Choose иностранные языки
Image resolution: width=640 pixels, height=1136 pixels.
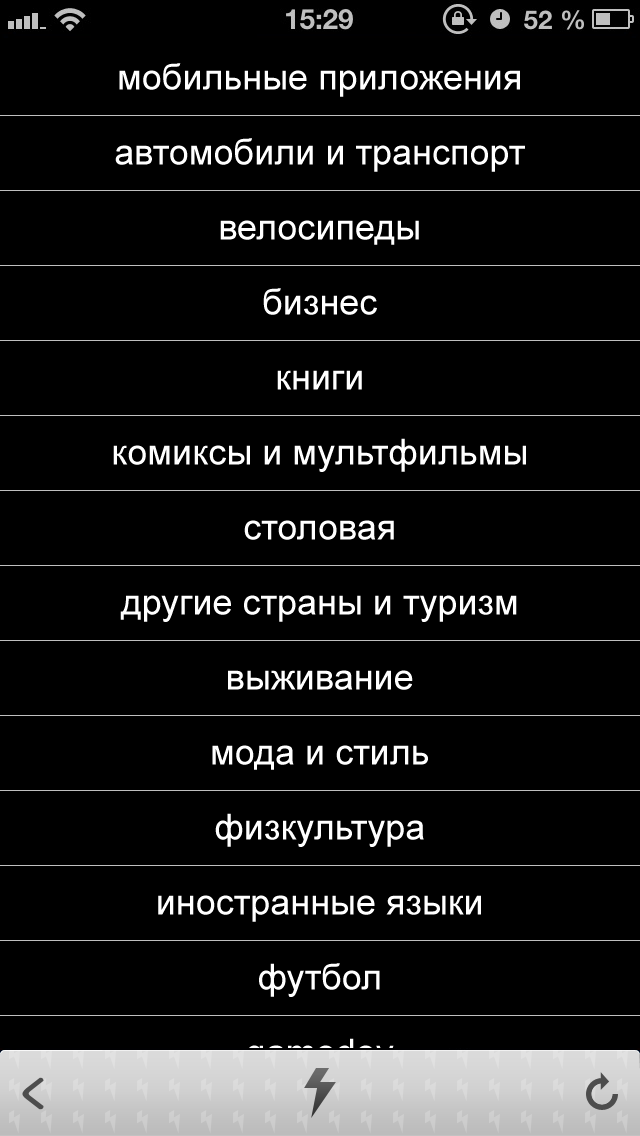tap(320, 903)
